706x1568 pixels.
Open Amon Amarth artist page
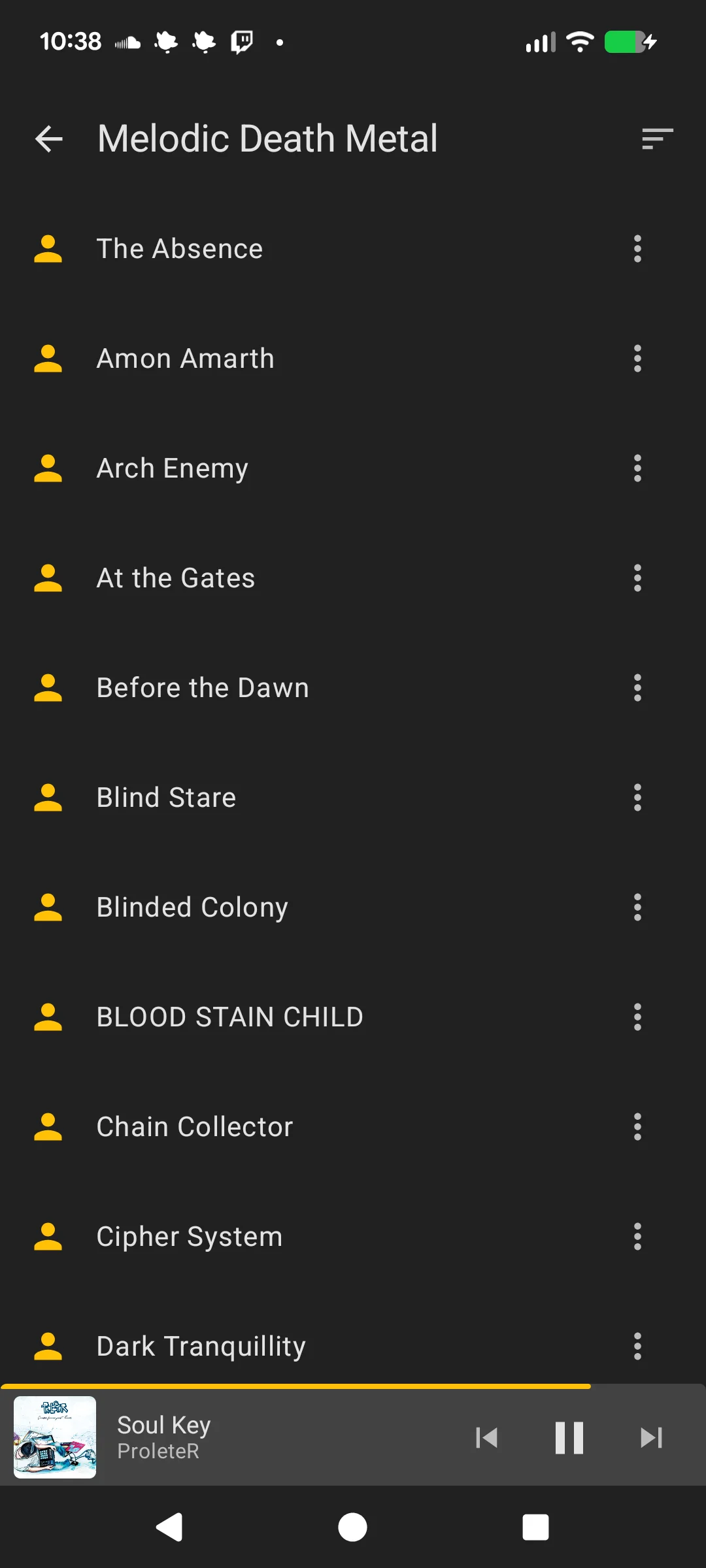tap(185, 359)
